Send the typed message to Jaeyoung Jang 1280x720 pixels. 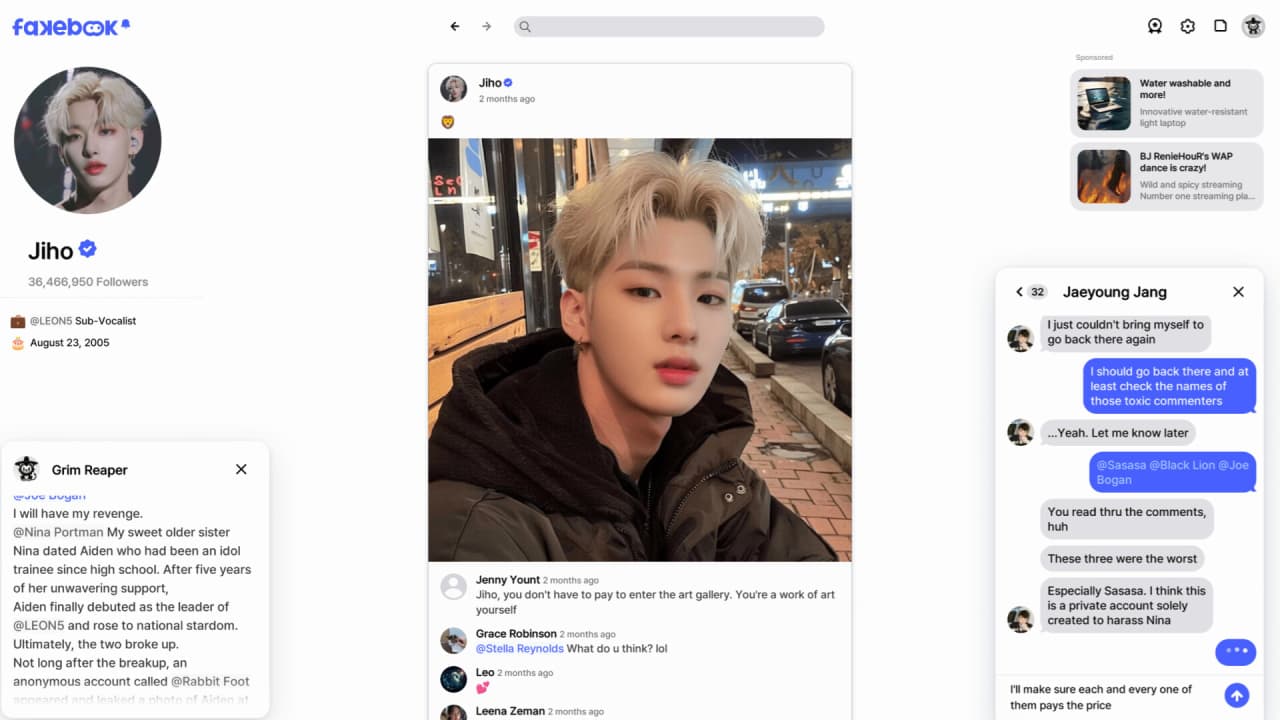pyautogui.click(x=1237, y=696)
